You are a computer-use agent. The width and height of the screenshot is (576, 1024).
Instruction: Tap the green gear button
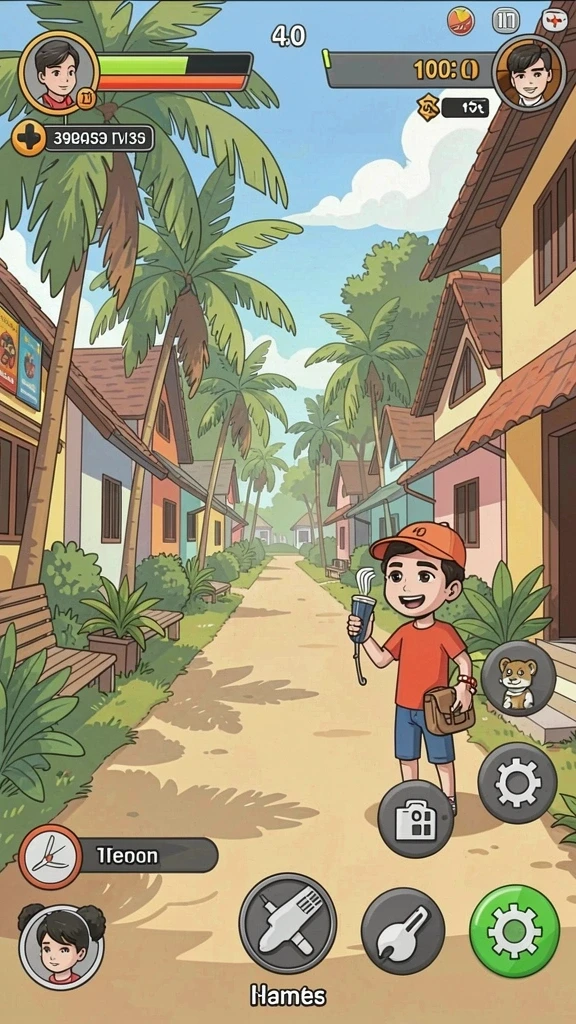coord(515,931)
